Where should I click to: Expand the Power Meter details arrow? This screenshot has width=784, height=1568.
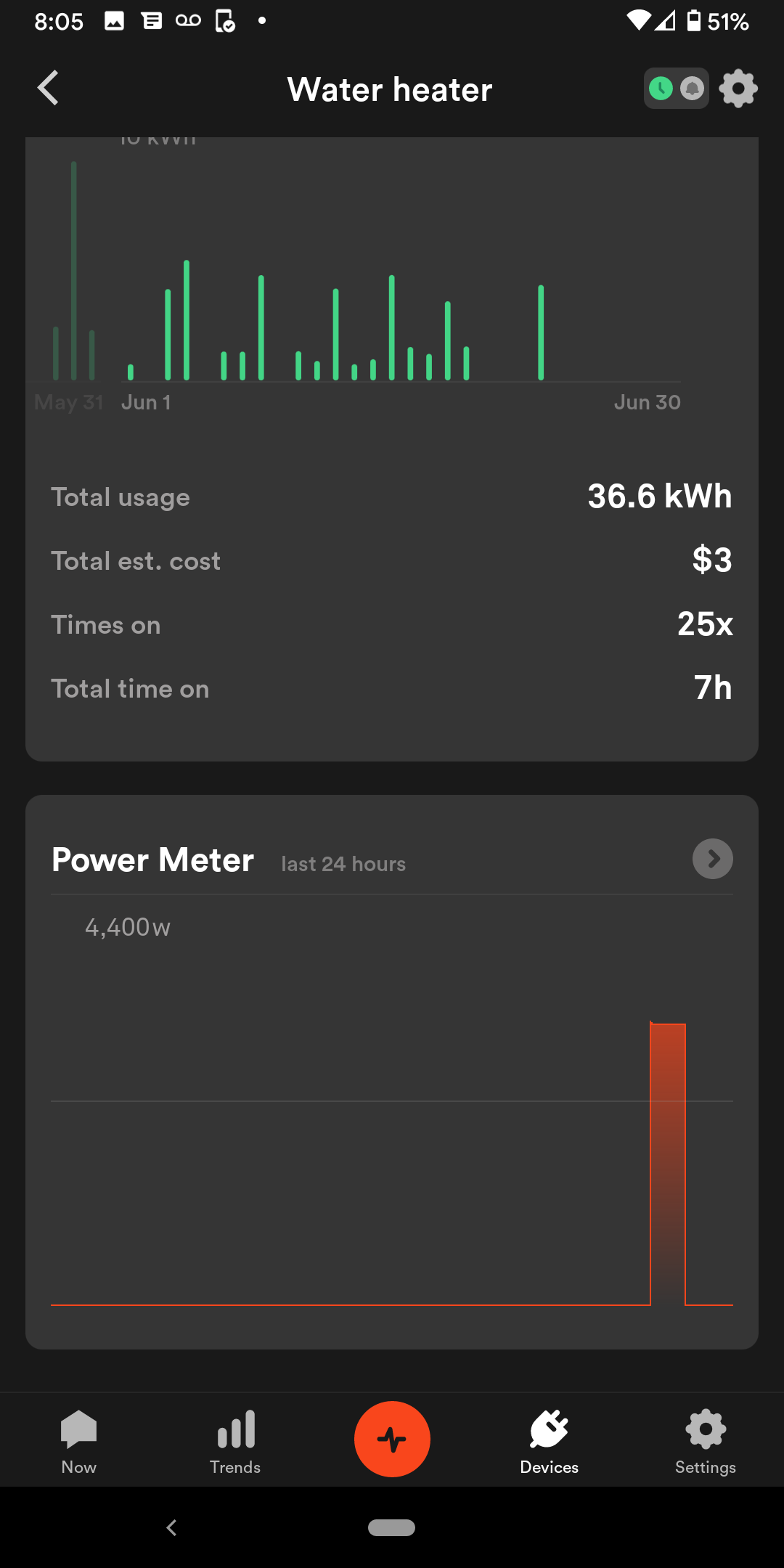click(x=712, y=859)
